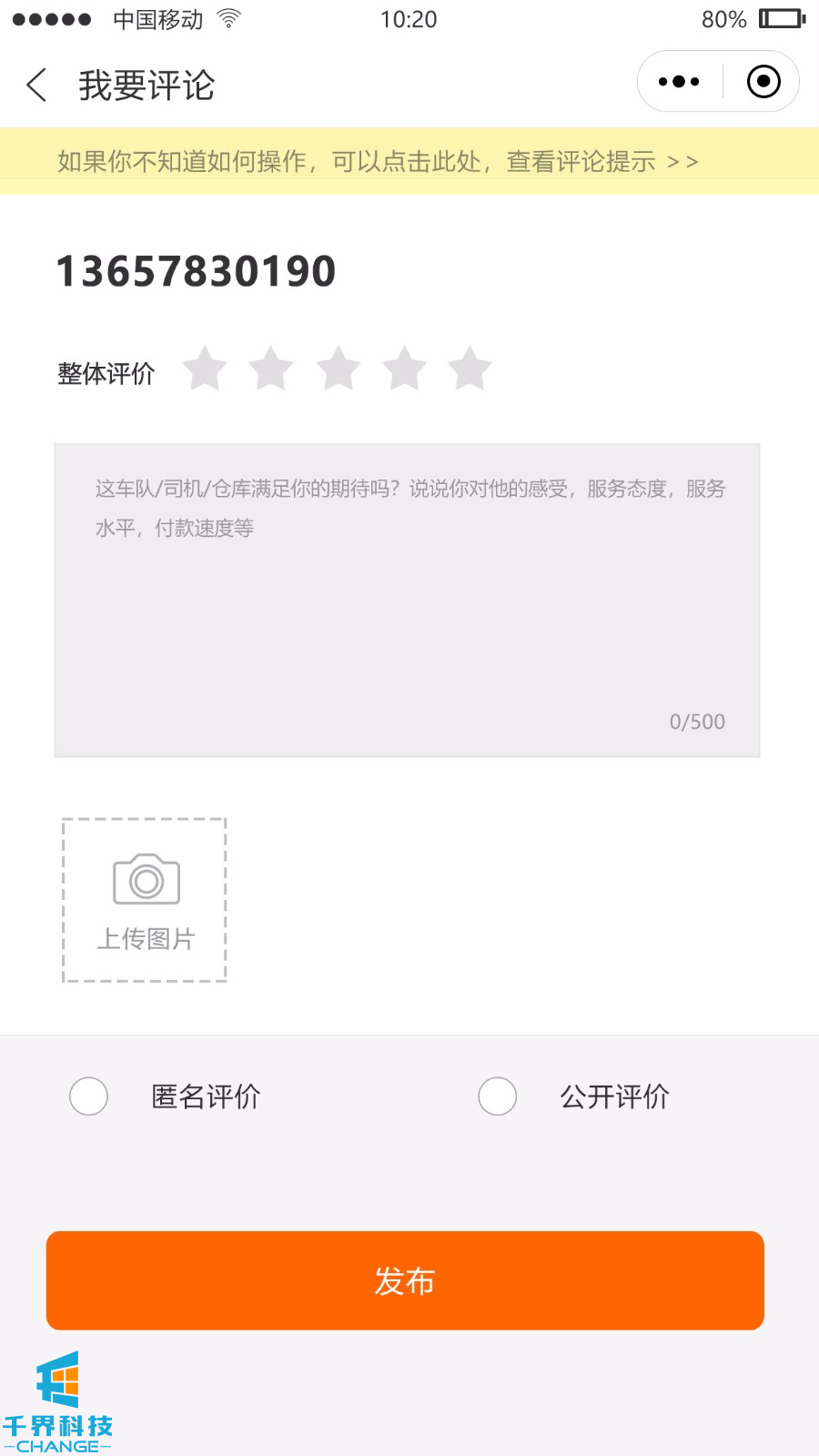Screen dimensions: 819x1456
Task: Go back from the 我要评论 page
Action: coord(36,86)
